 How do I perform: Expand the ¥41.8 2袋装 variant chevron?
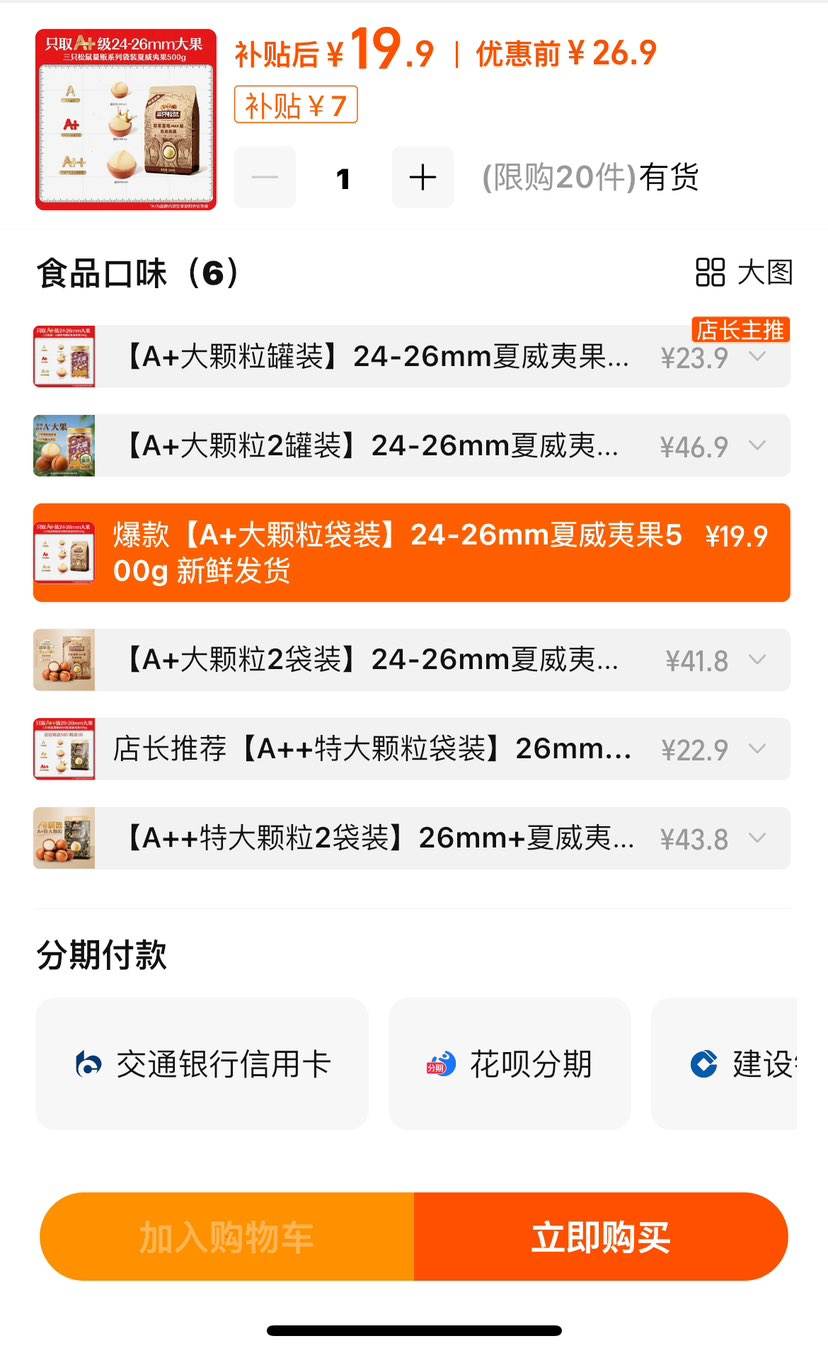pyautogui.click(x=759, y=660)
